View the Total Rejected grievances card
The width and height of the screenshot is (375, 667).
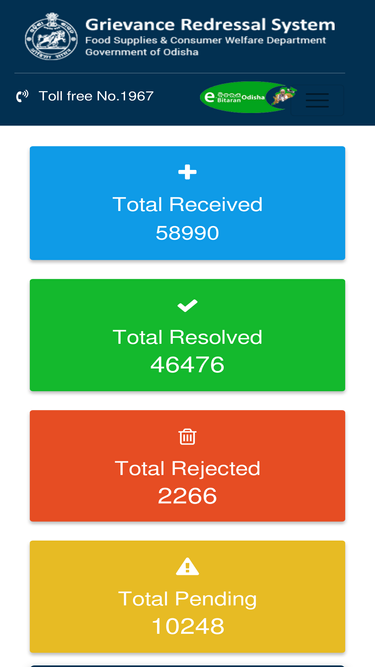[x=188, y=466]
